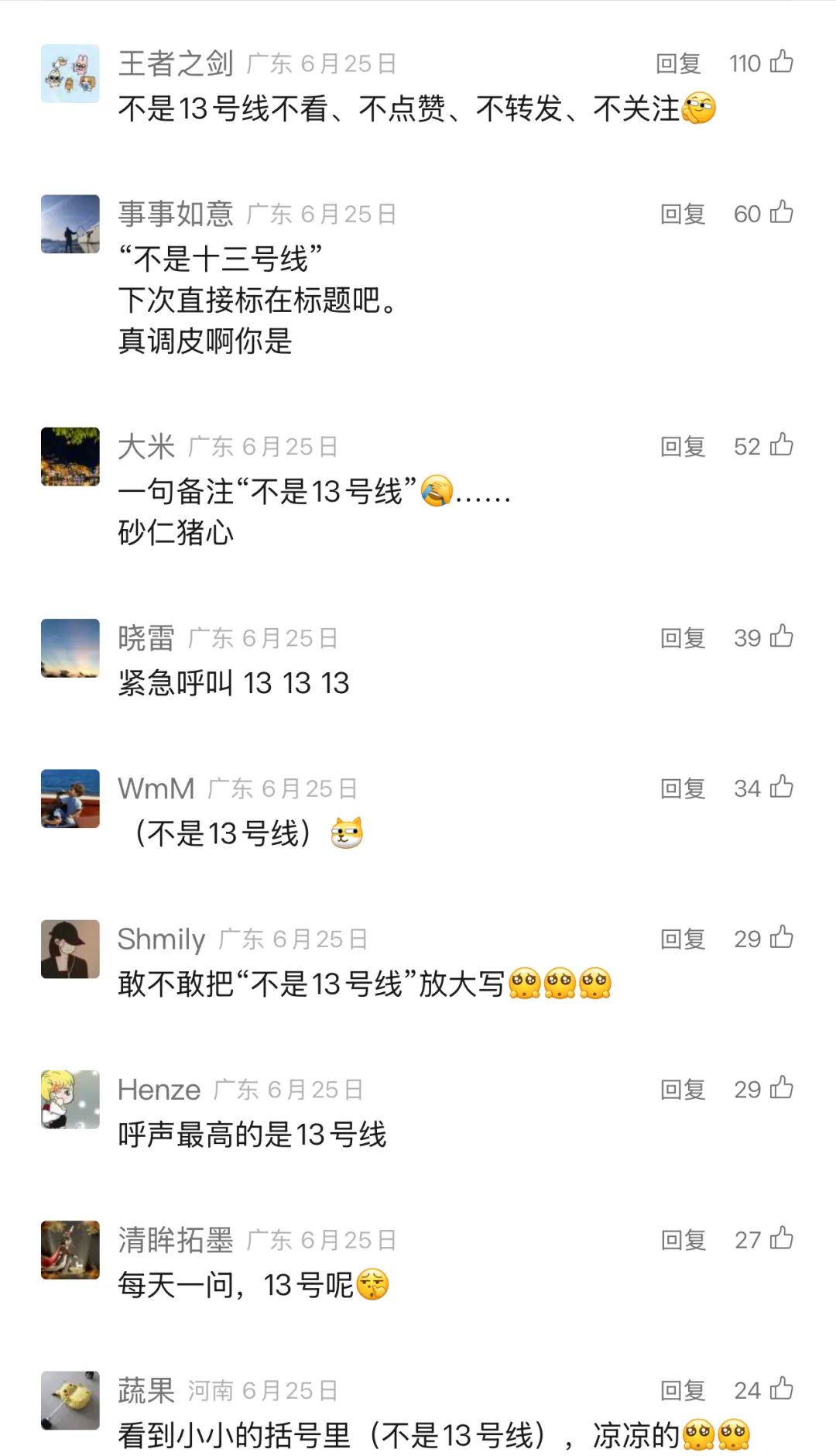
Task: Like 蔬果's comment
Action: click(x=781, y=1389)
